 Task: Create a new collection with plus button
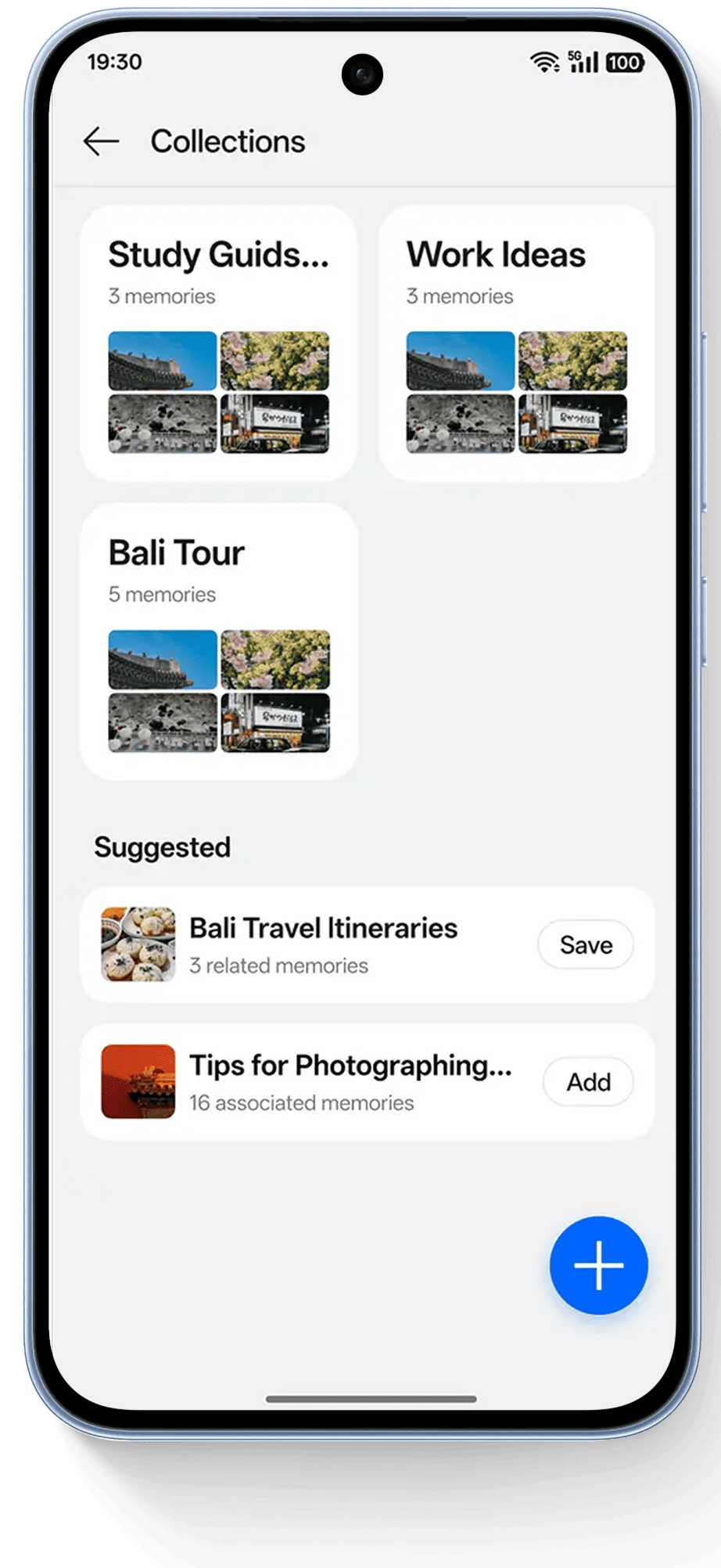tap(598, 1265)
